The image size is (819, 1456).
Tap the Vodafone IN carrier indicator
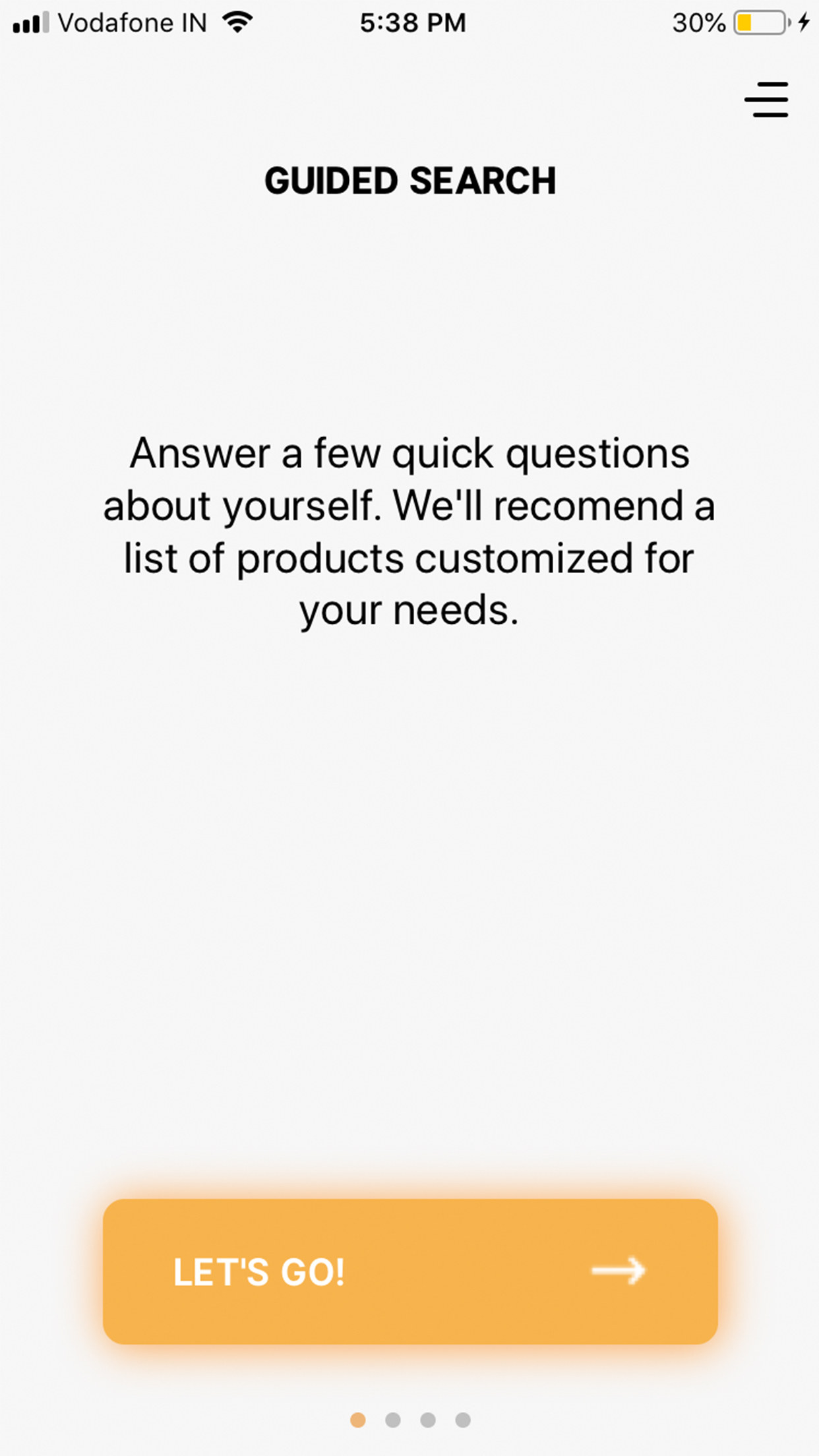click(x=132, y=22)
